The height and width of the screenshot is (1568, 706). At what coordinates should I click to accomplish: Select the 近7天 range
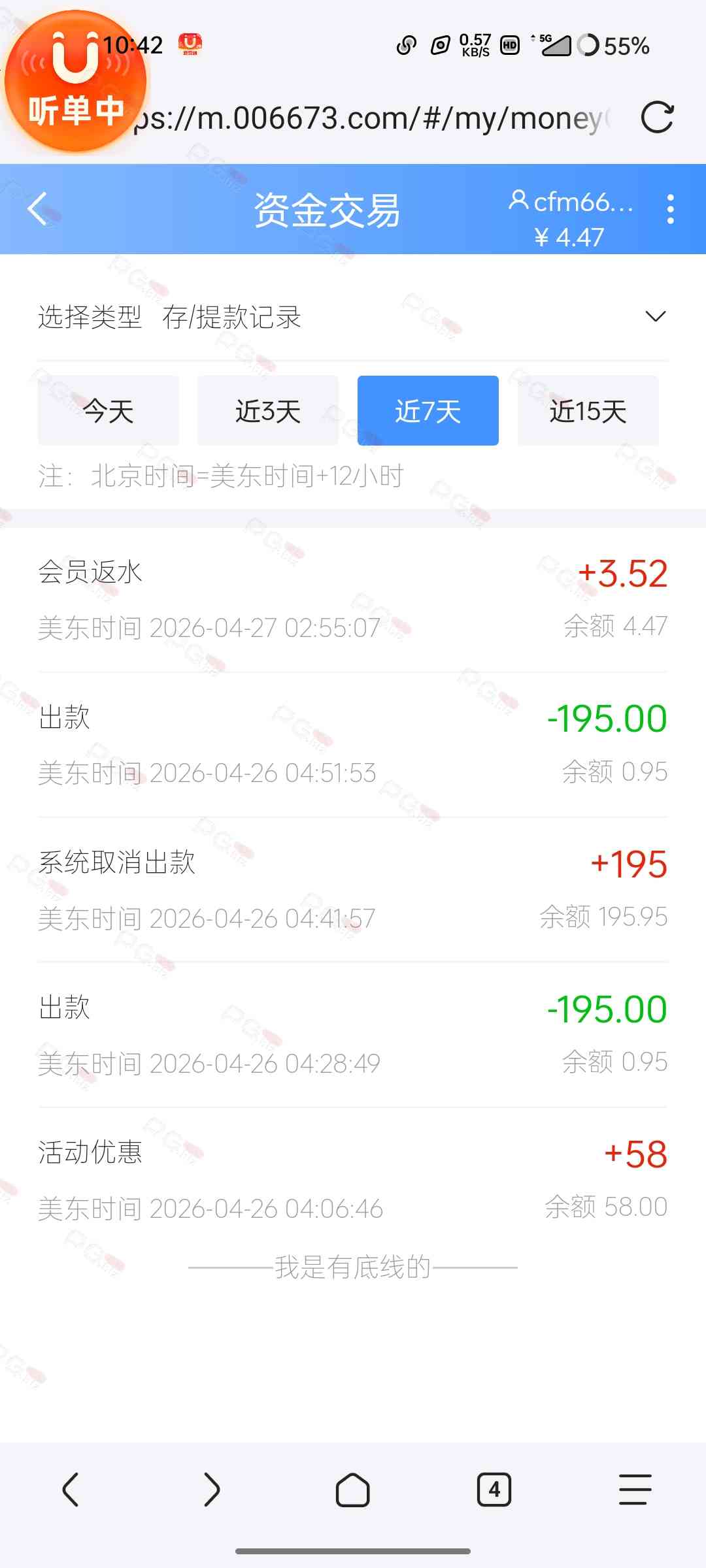pyautogui.click(x=428, y=411)
